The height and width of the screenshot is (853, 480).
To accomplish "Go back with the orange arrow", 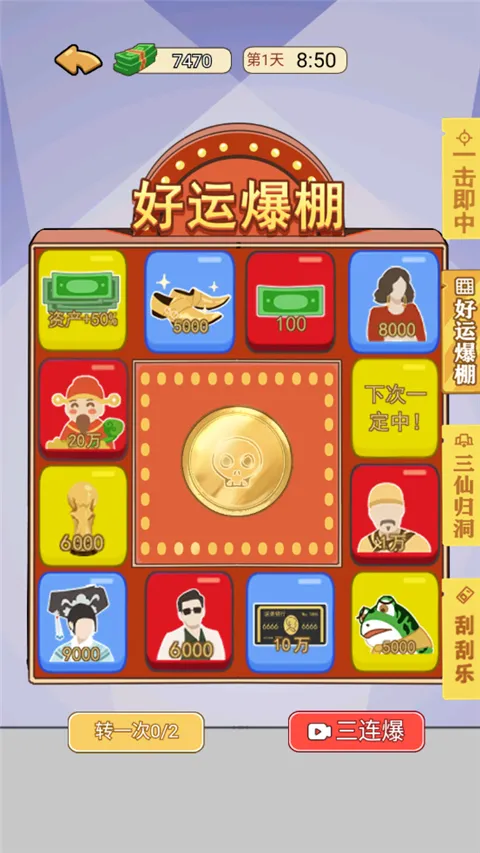I will [x=78, y=60].
